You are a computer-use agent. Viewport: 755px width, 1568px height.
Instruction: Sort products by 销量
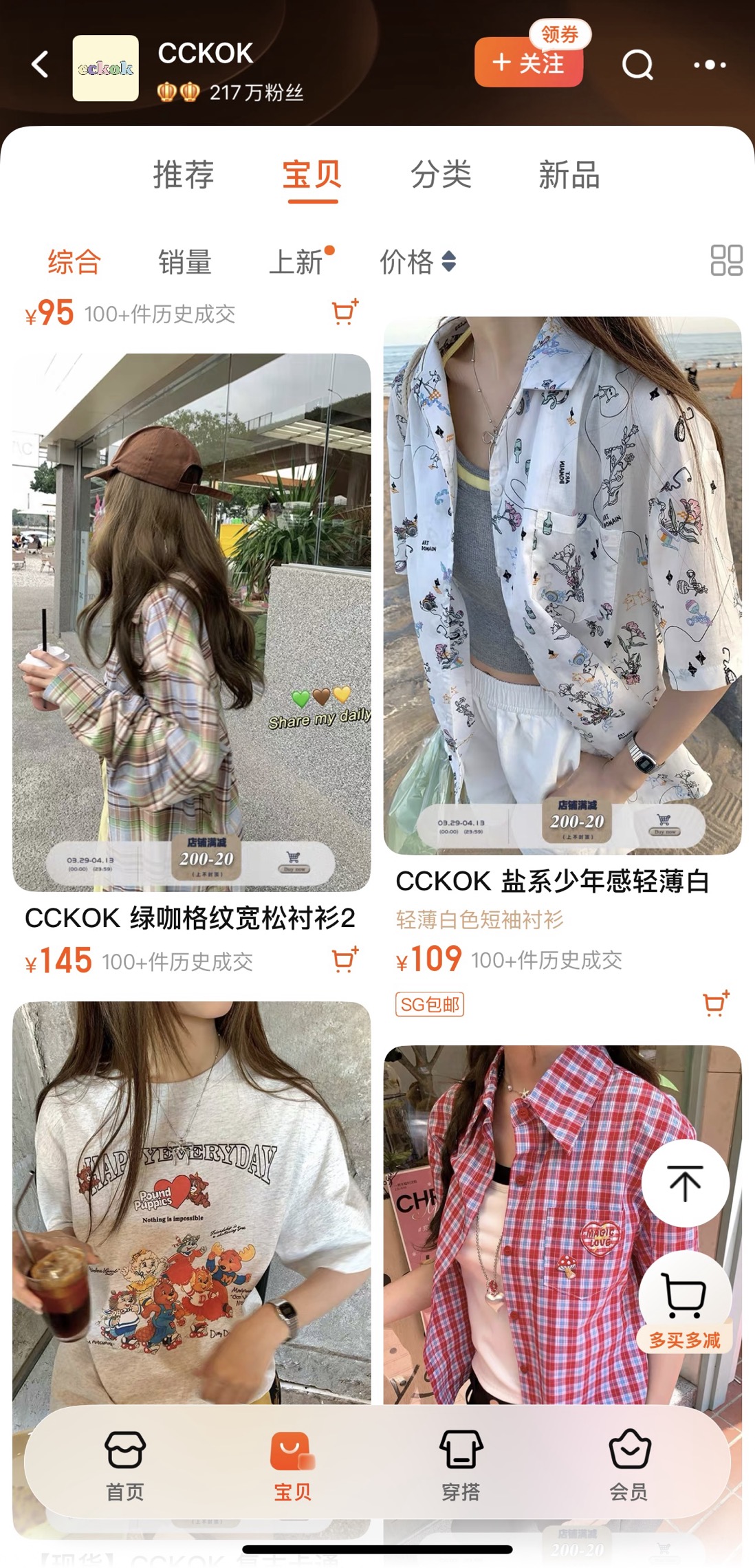click(184, 262)
